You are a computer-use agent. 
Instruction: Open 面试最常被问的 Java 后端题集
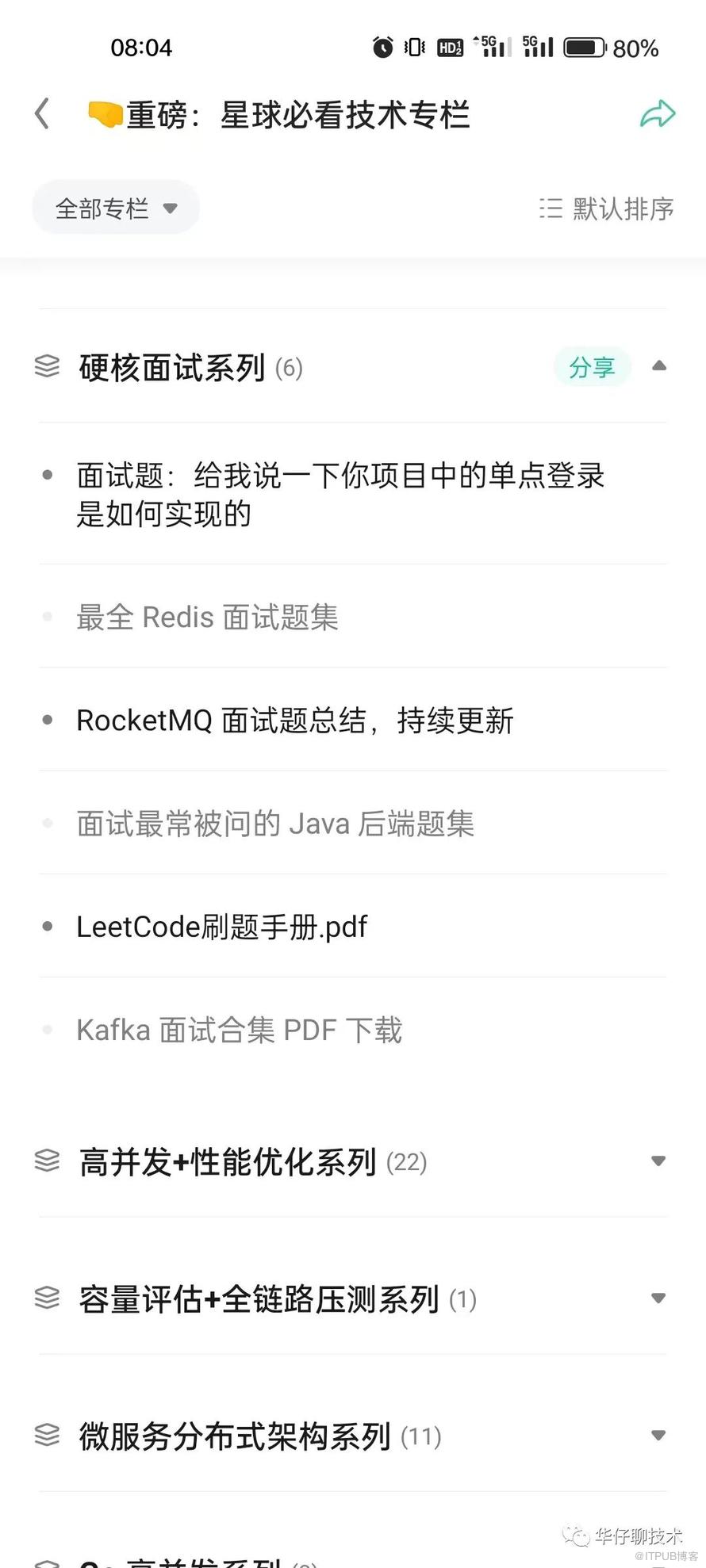click(275, 823)
